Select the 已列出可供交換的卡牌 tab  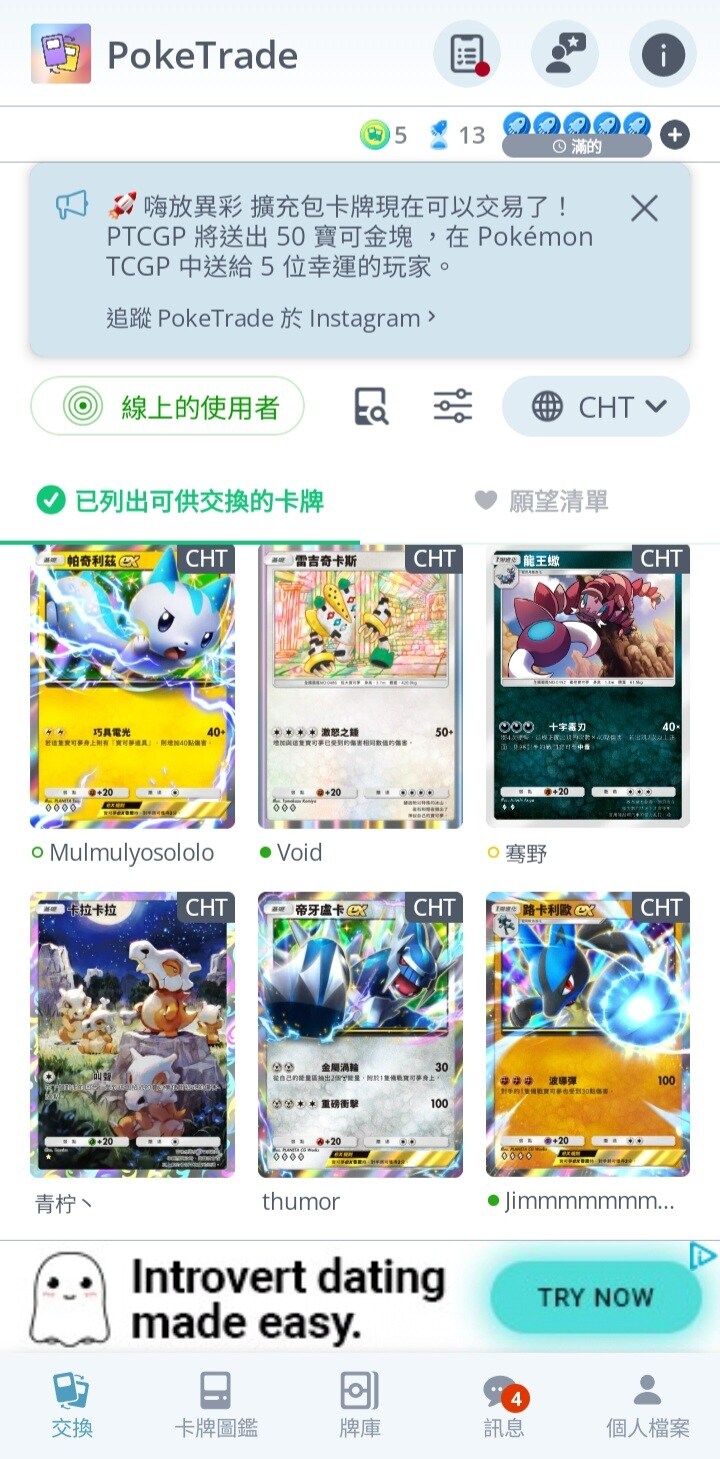coord(180,501)
